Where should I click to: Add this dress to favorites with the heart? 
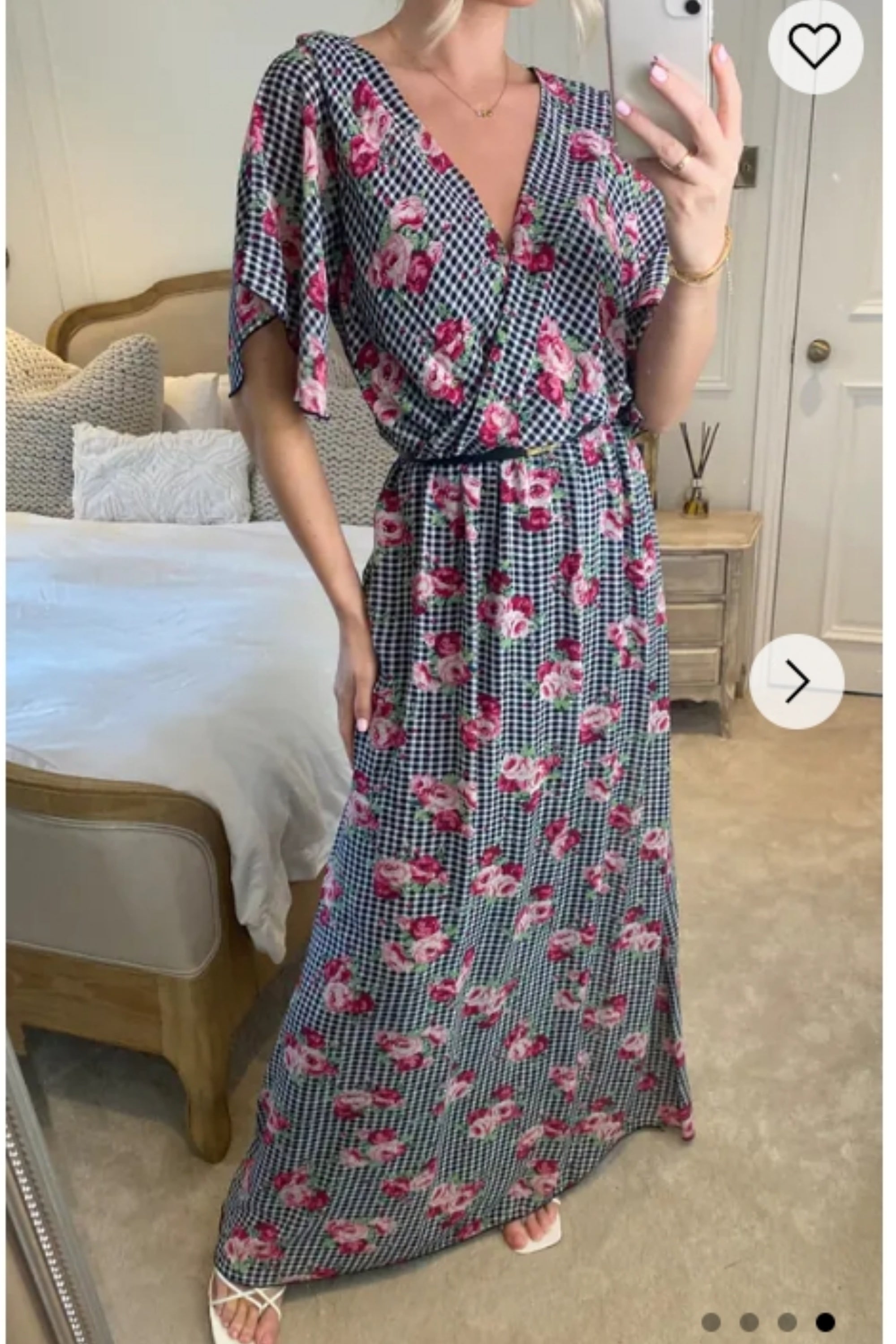[x=814, y=46]
